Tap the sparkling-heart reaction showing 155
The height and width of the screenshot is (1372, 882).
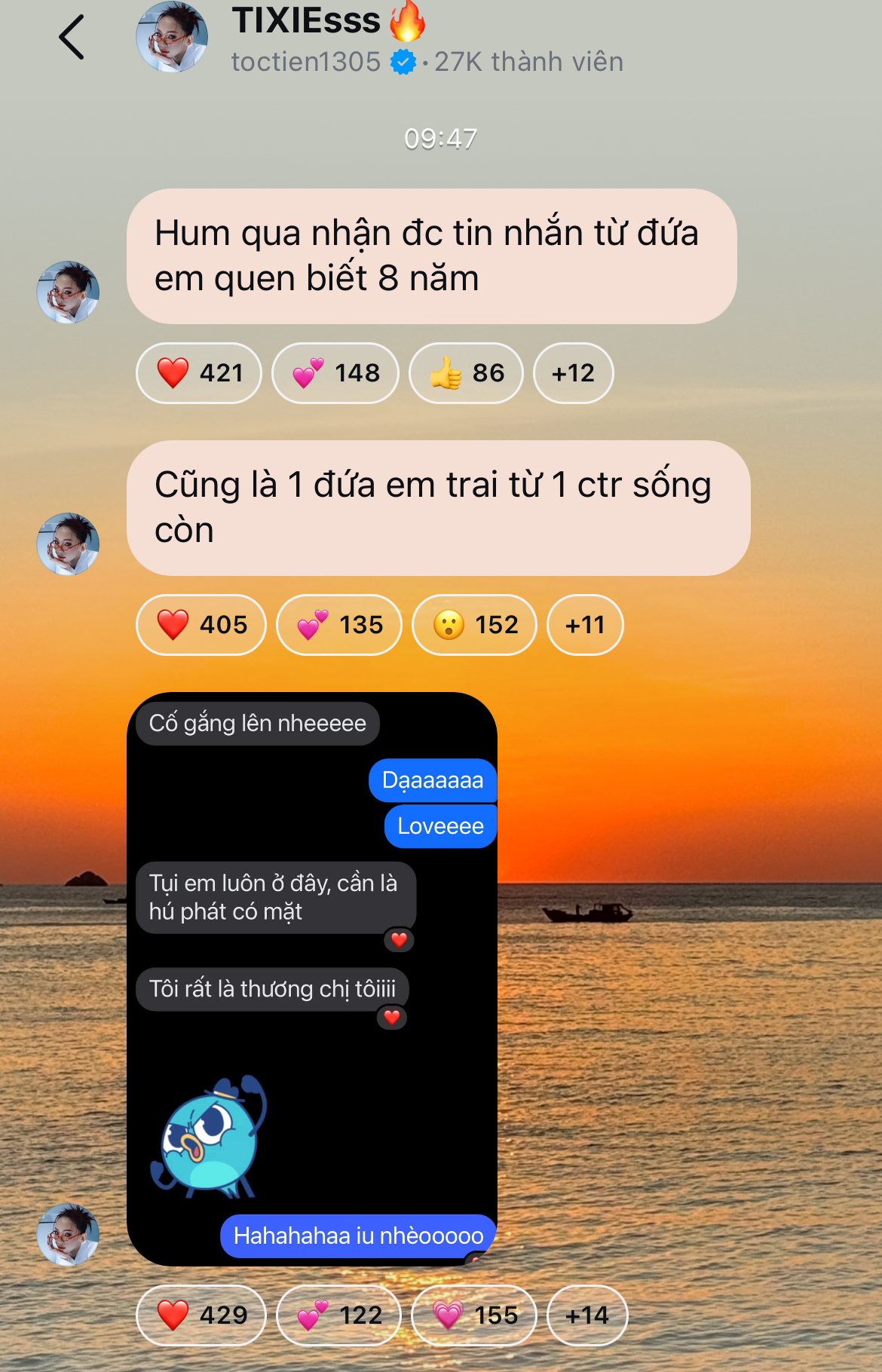[473, 1314]
